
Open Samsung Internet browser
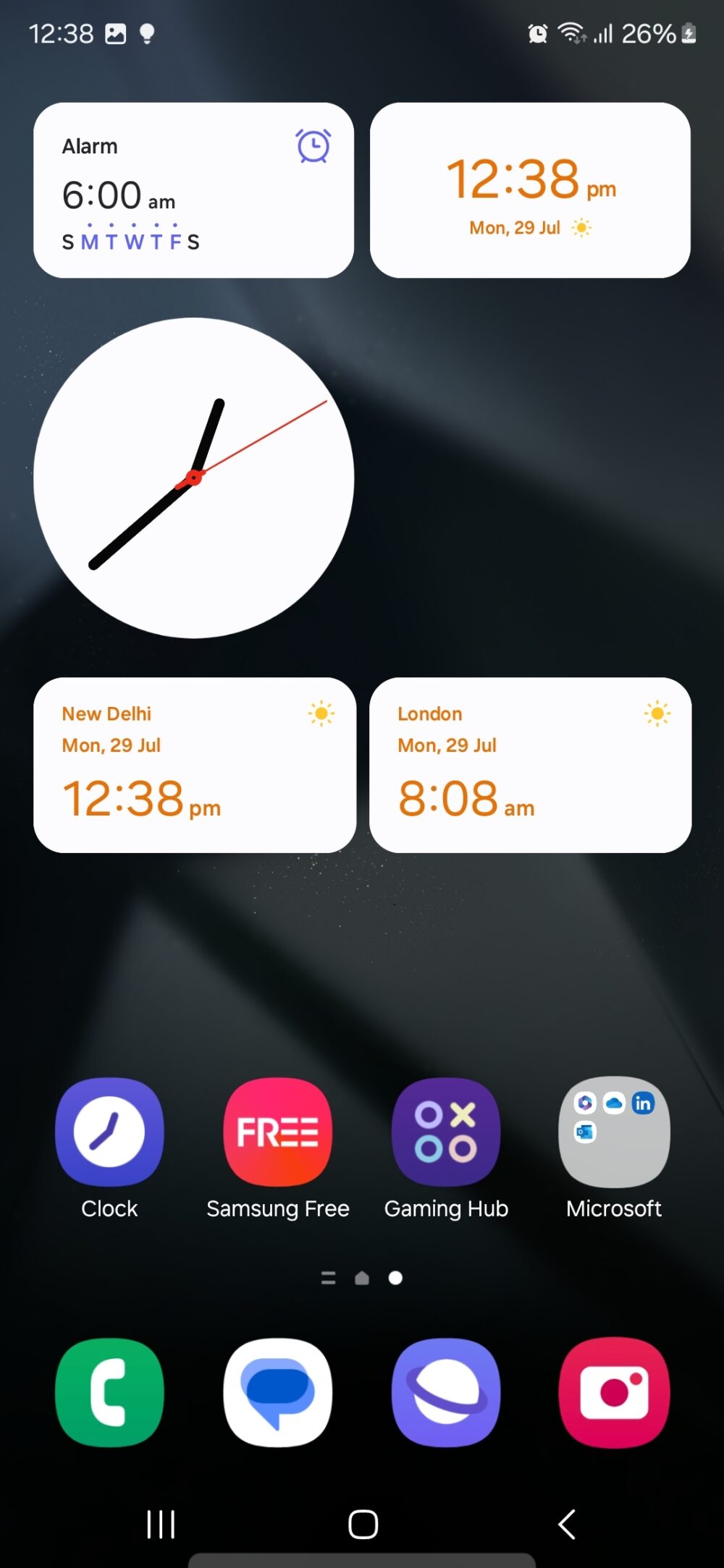(445, 1391)
